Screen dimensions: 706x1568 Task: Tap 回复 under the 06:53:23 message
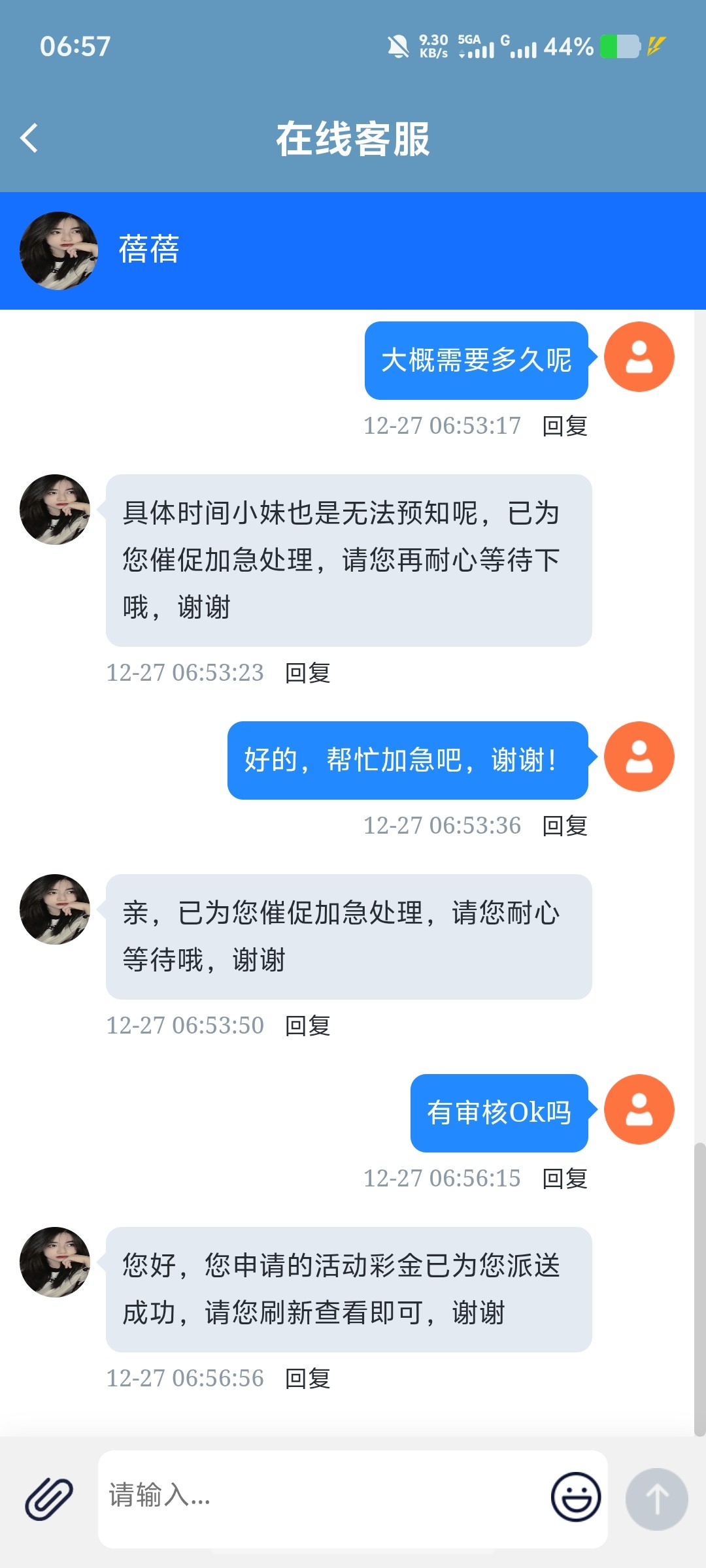[x=308, y=673]
